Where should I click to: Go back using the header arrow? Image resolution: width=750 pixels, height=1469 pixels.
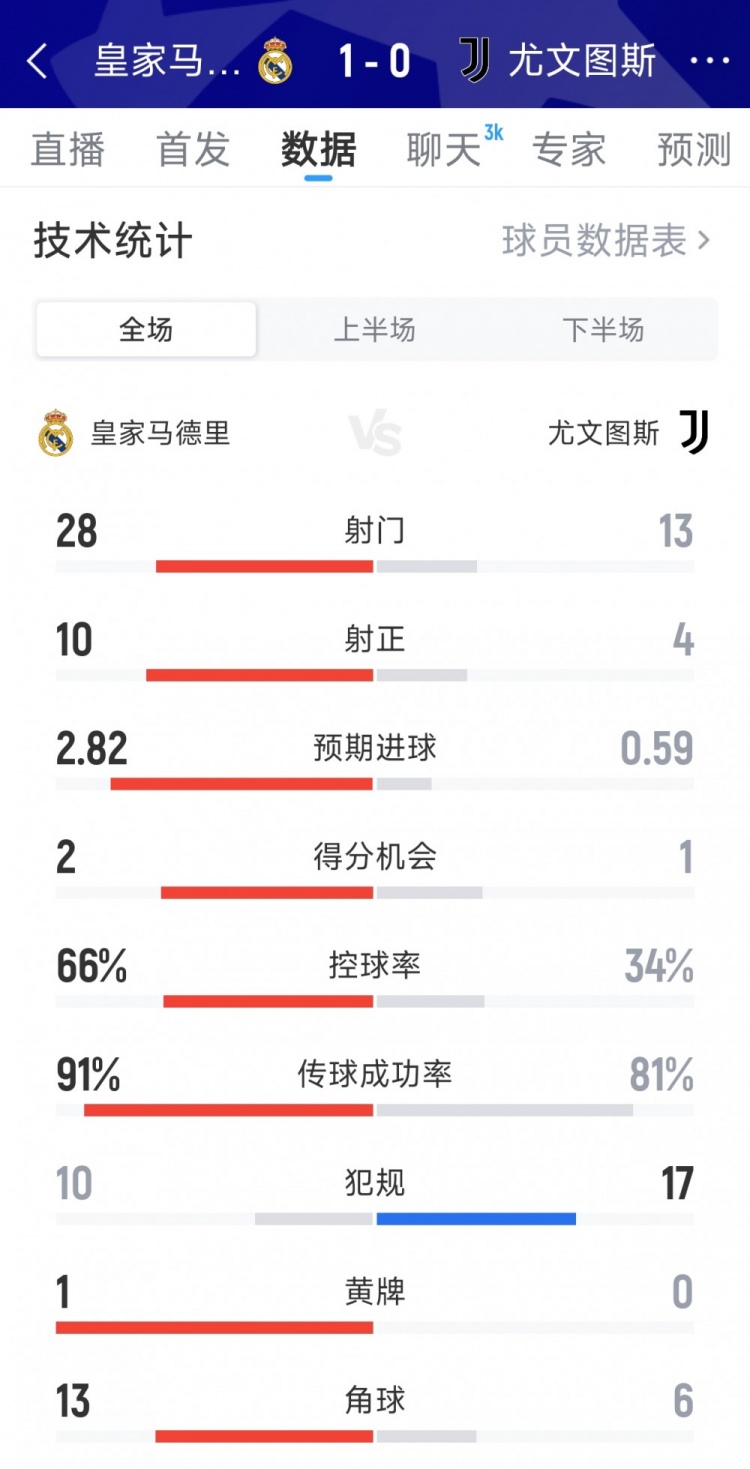tap(37, 62)
